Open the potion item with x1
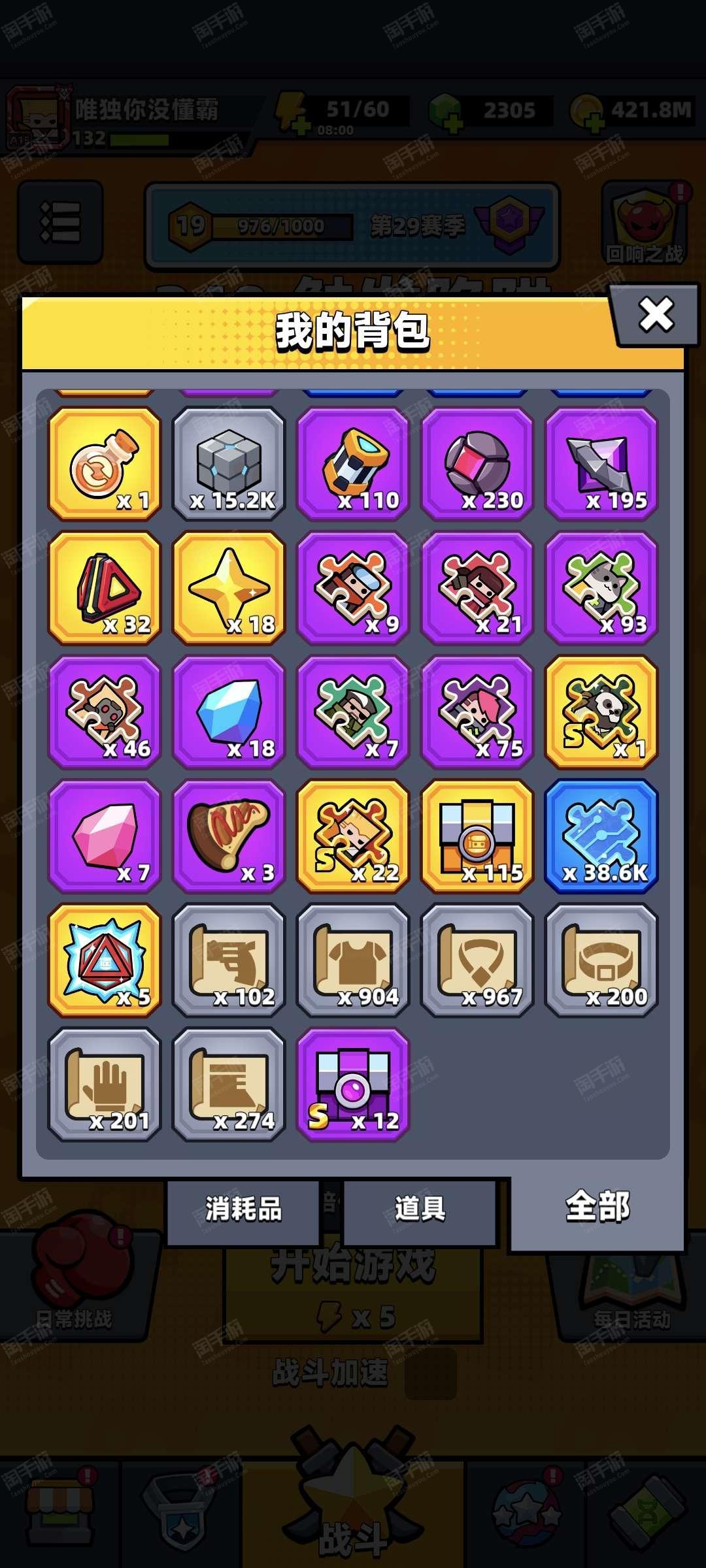 pyautogui.click(x=105, y=464)
